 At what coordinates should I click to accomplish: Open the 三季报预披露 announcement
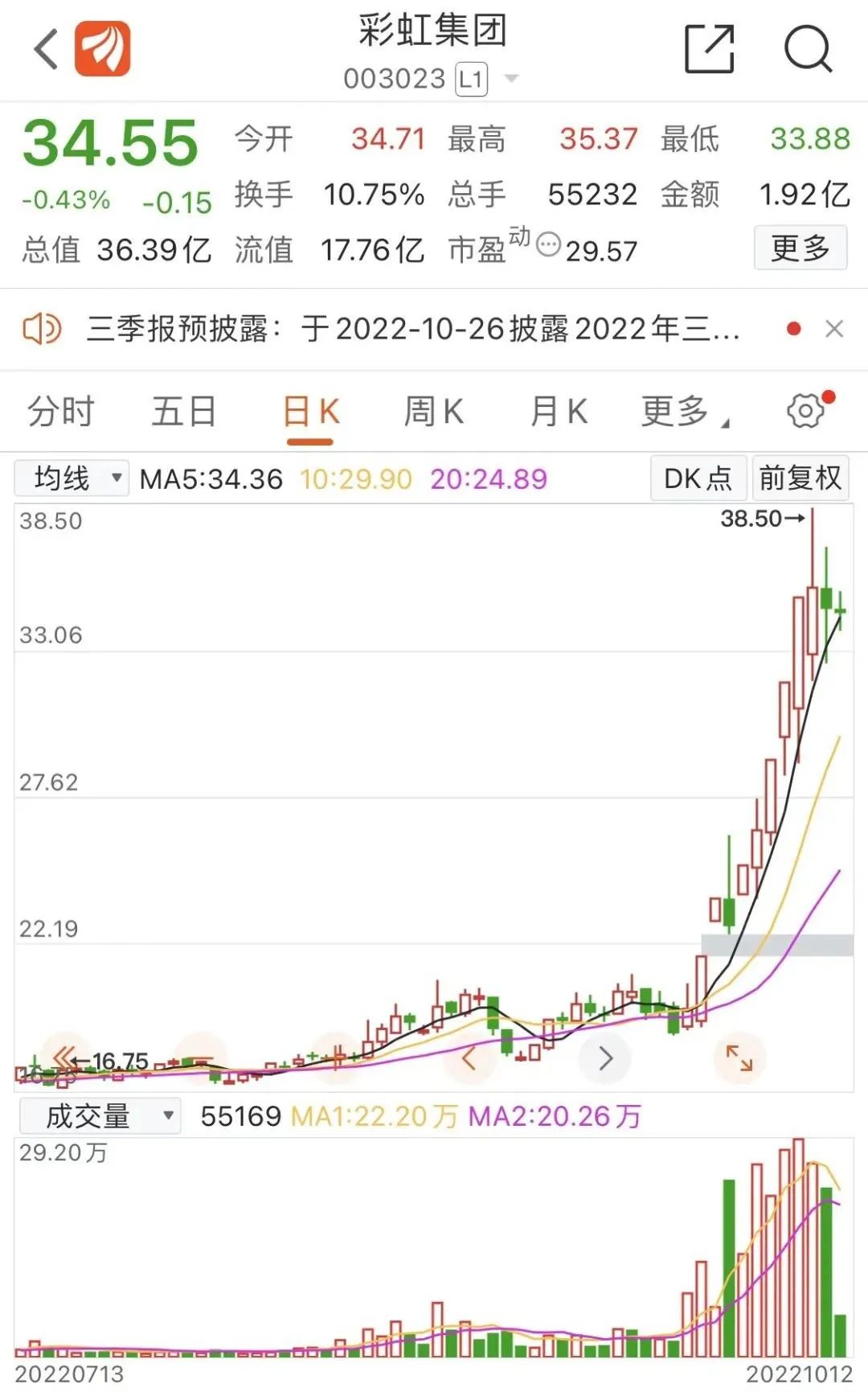pos(413,329)
